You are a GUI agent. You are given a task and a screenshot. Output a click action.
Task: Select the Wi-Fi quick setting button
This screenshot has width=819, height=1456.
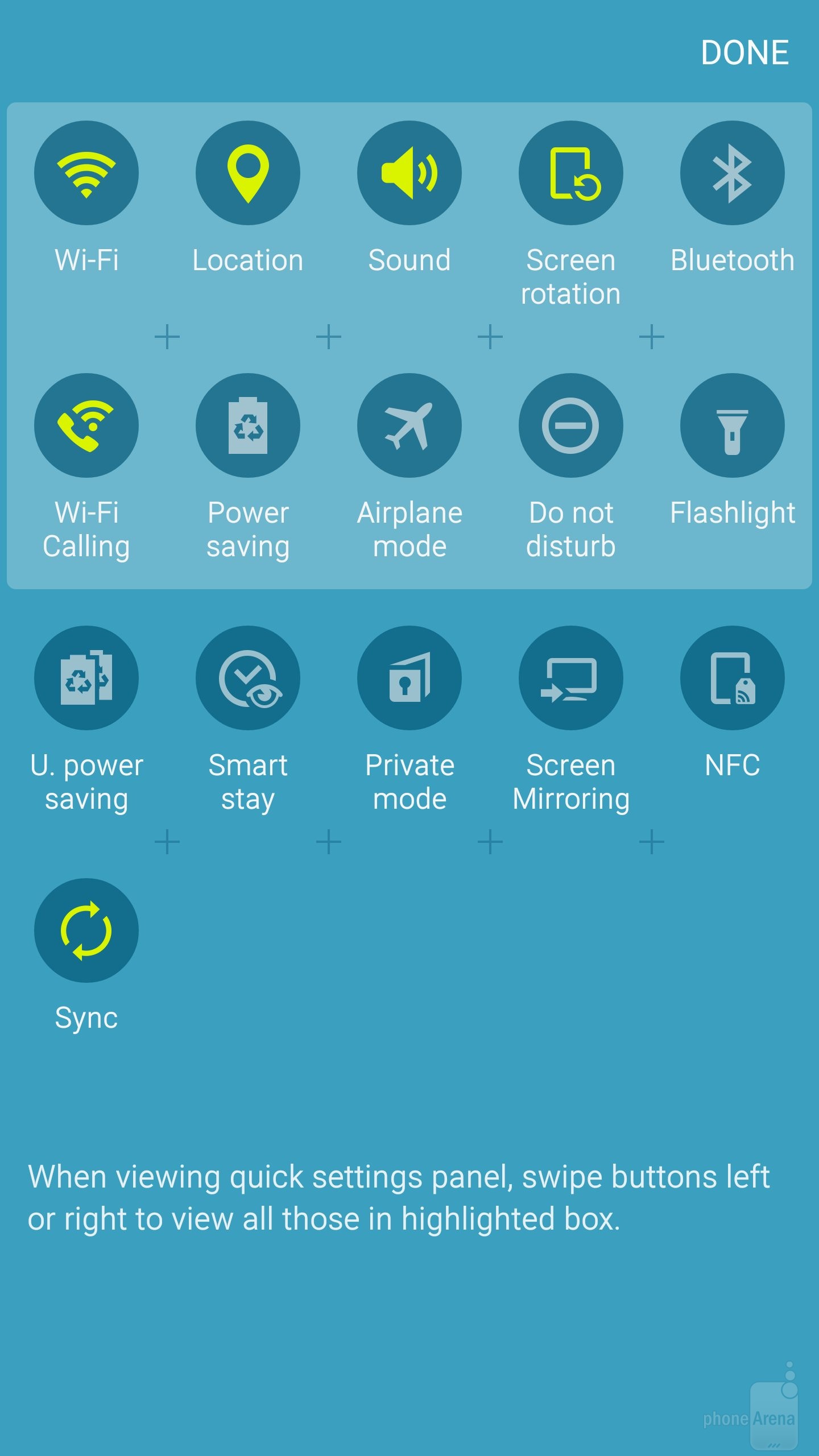[86, 173]
